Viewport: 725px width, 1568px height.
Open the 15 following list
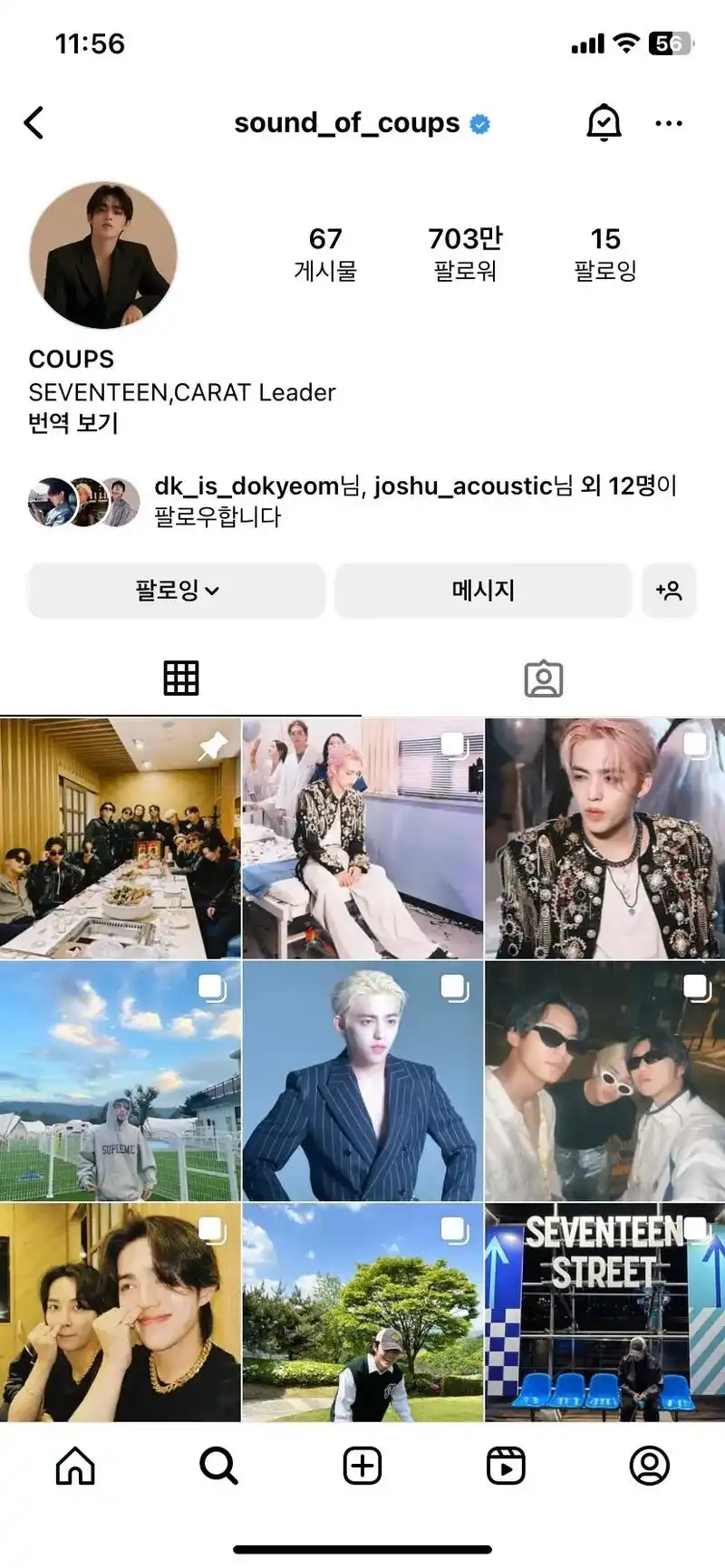tap(604, 254)
